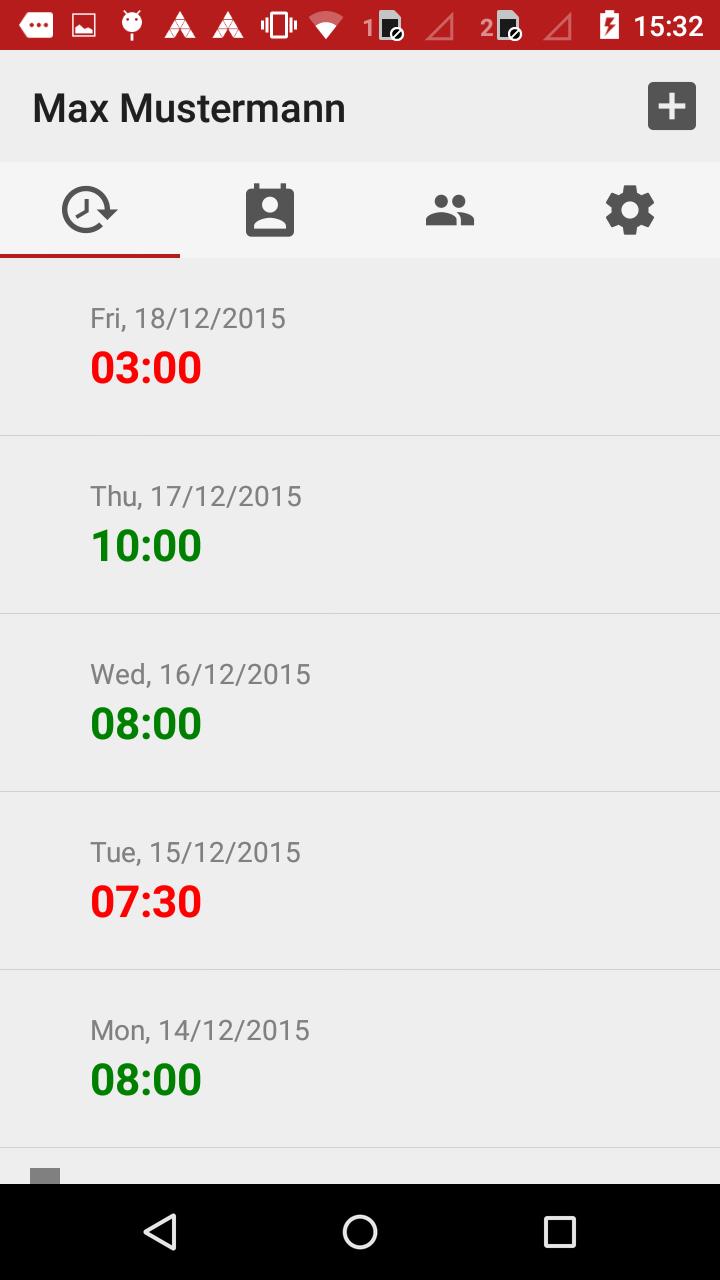
Task: Switch to the time history tab
Action: point(90,211)
